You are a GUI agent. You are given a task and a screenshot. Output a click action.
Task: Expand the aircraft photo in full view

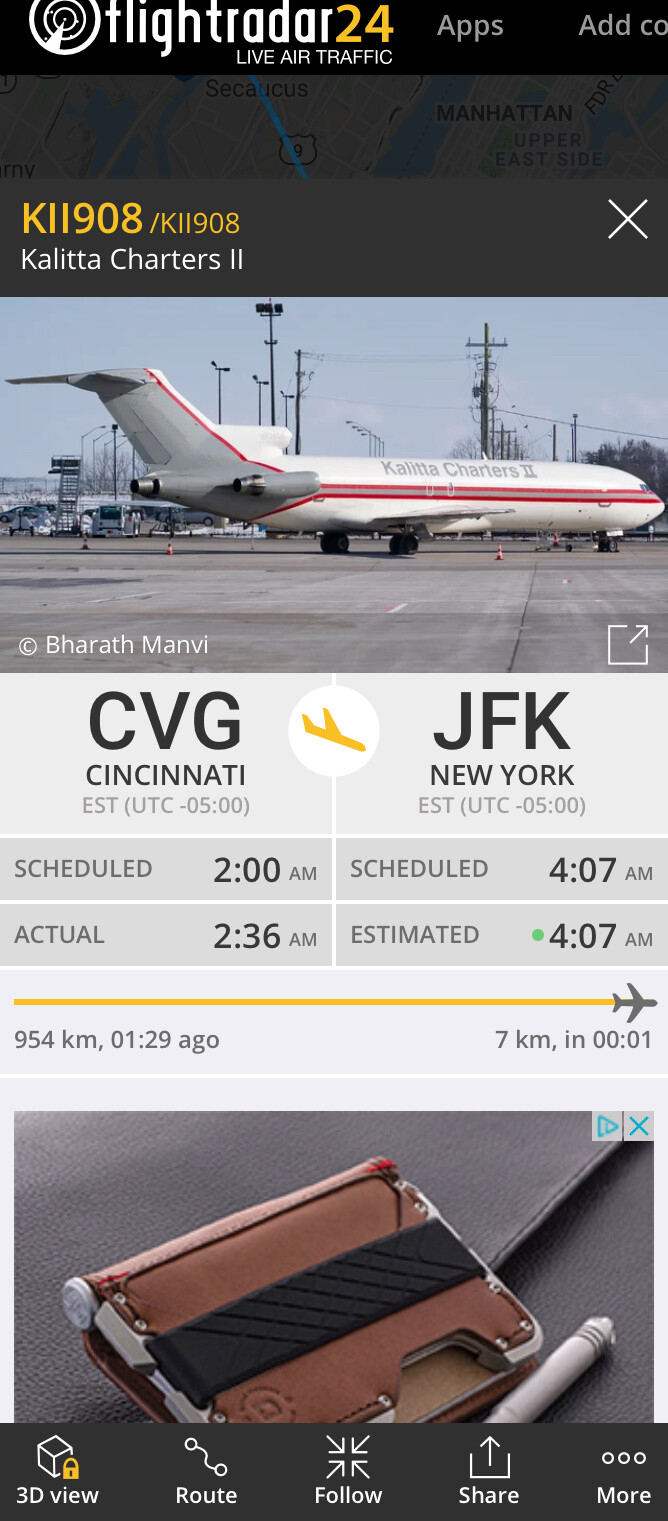[628, 645]
